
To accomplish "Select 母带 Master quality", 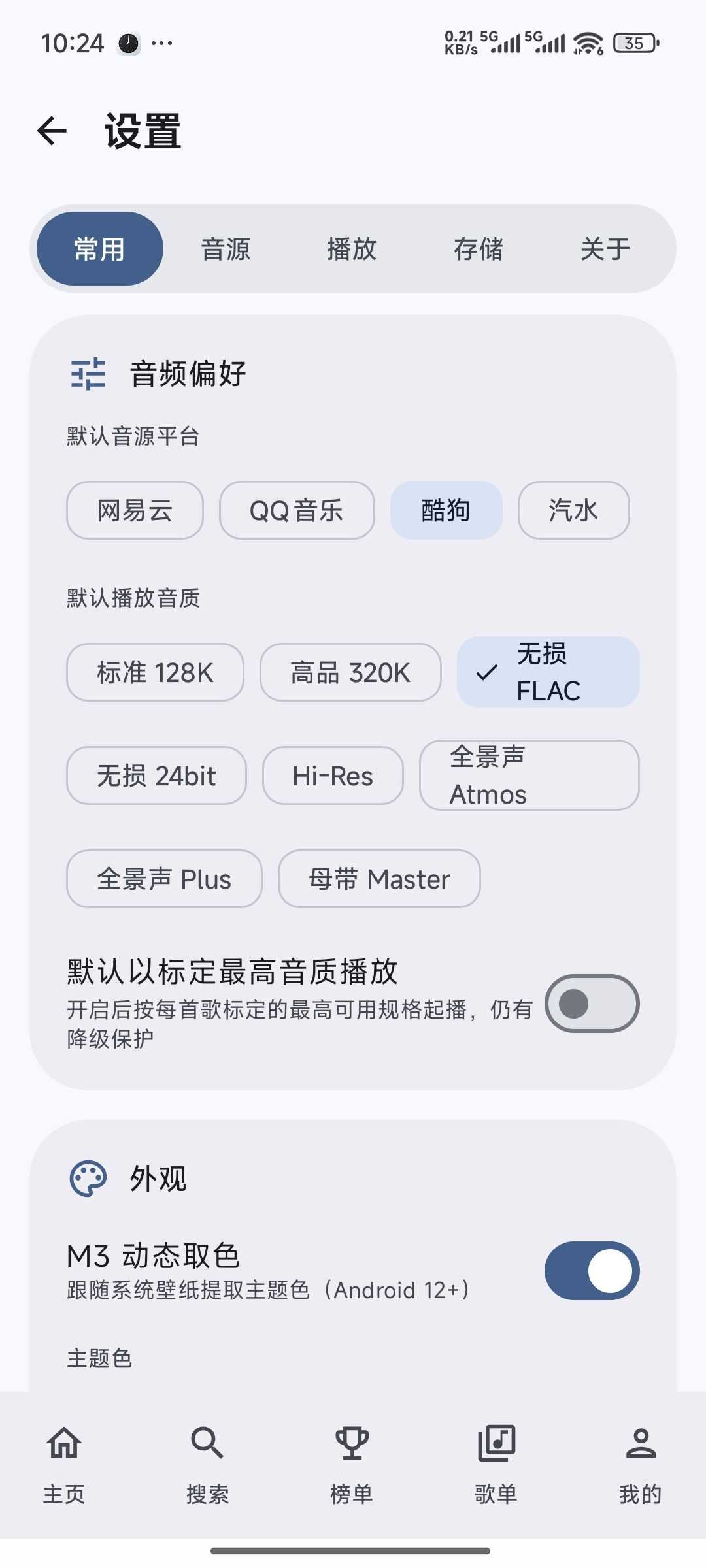I will click(379, 879).
